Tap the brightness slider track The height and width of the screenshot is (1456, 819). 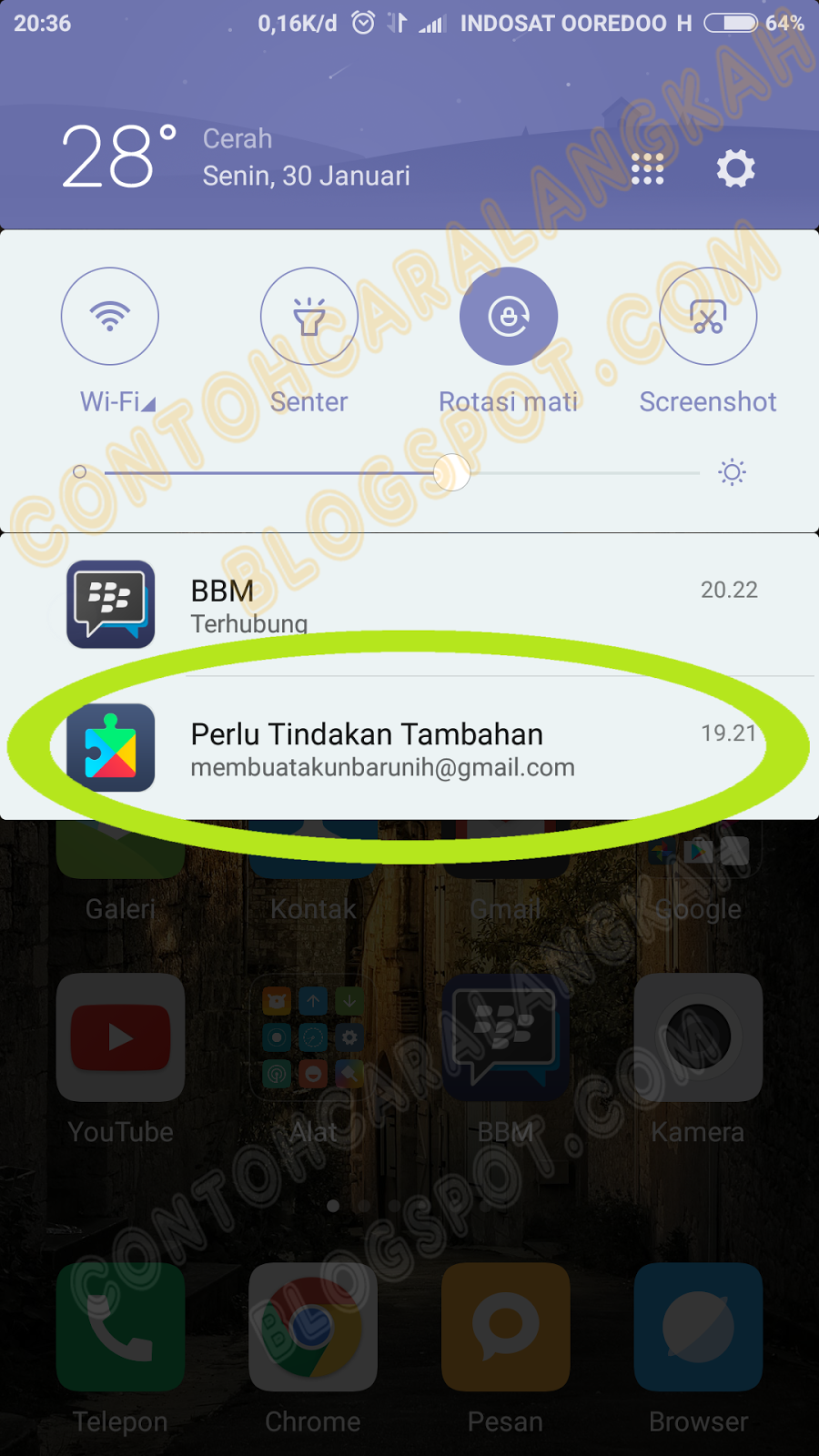tap(402, 472)
